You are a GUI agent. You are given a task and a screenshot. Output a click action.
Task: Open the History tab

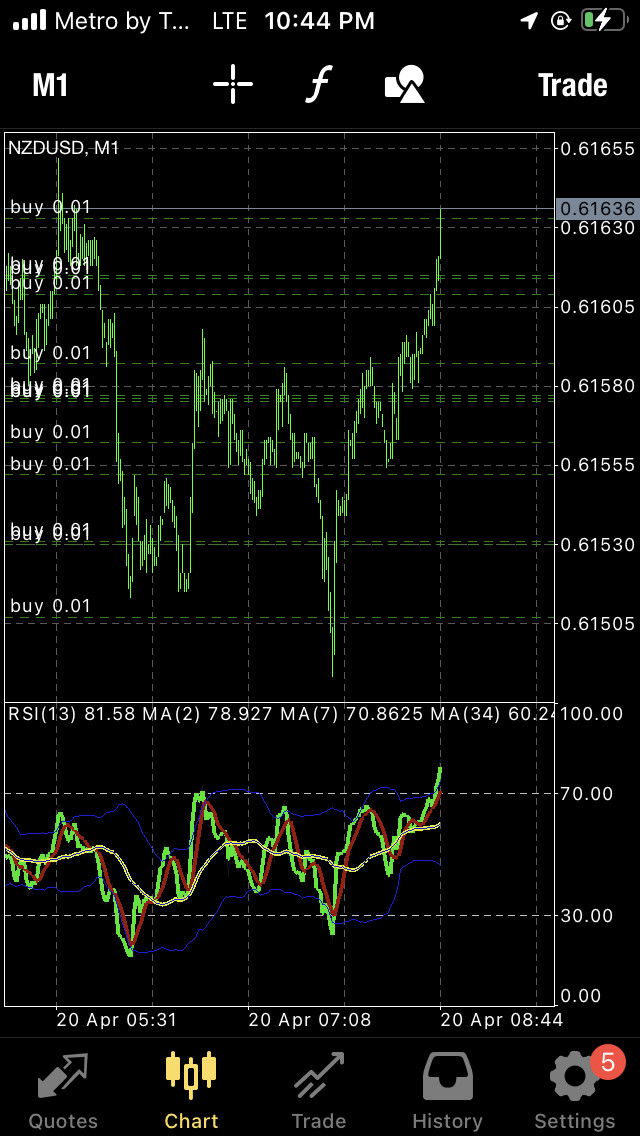tap(447, 1088)
